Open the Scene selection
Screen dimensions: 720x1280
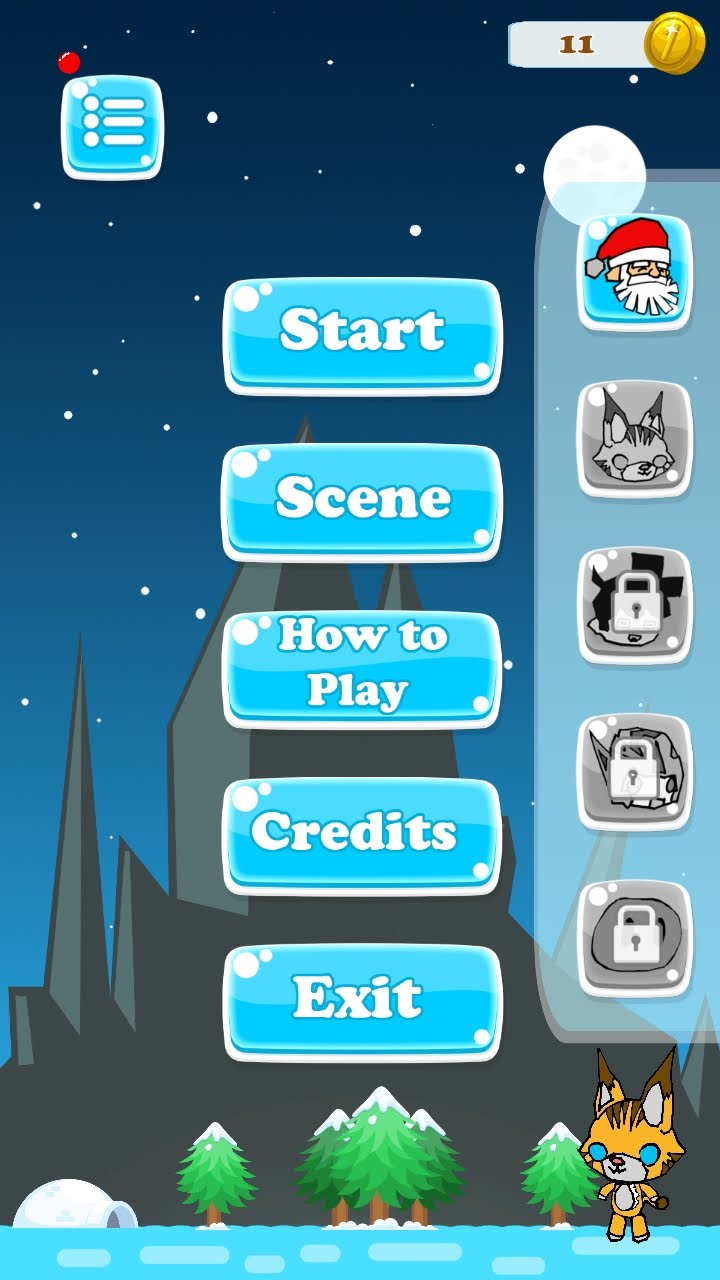[x=361, y=501]
